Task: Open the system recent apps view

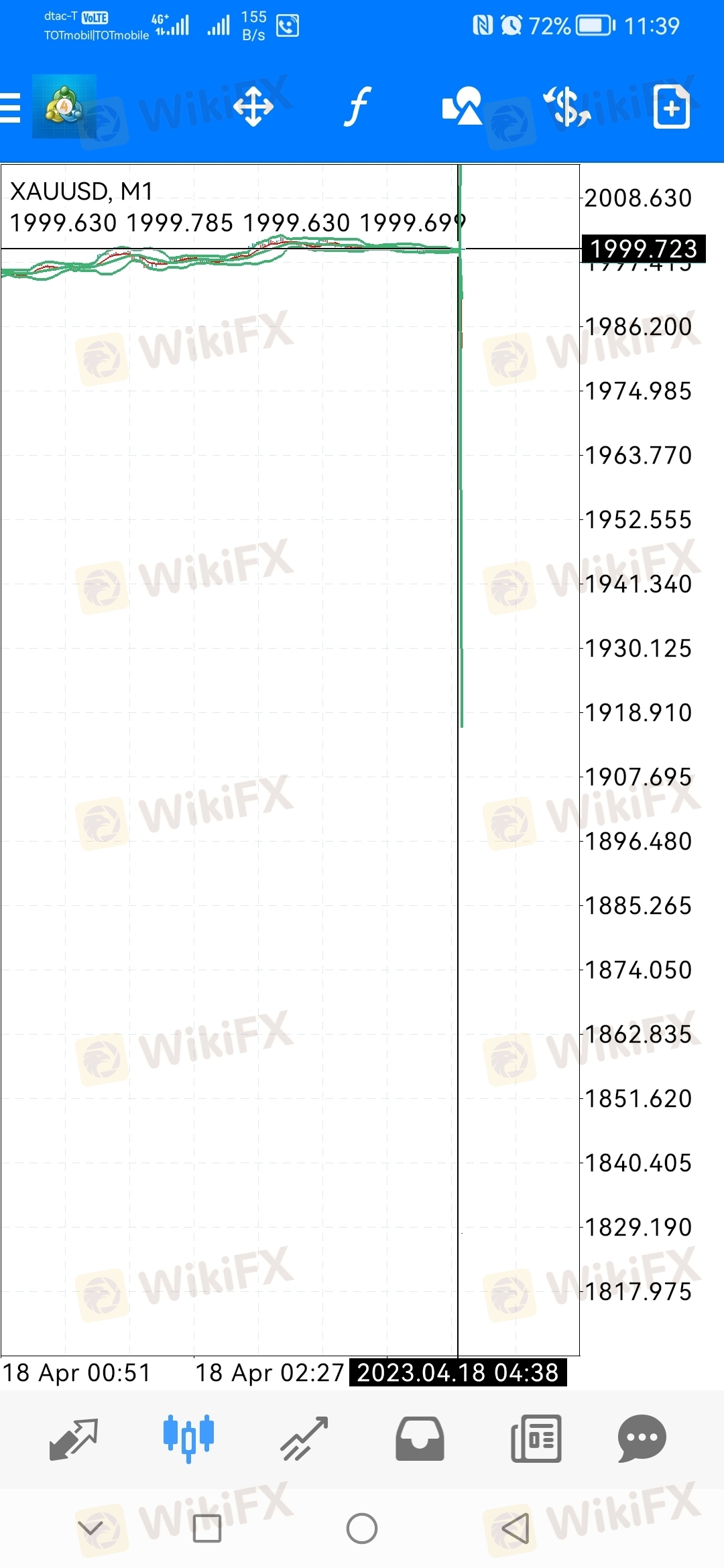Action: click(207, 1528)
